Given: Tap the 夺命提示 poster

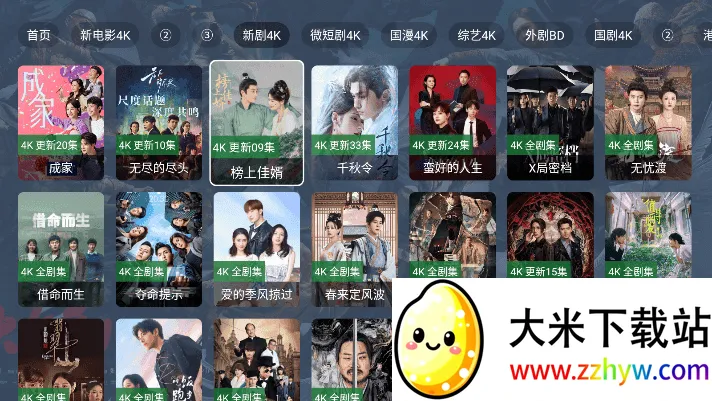Looking at the screenshot, I should pos(159,247).
